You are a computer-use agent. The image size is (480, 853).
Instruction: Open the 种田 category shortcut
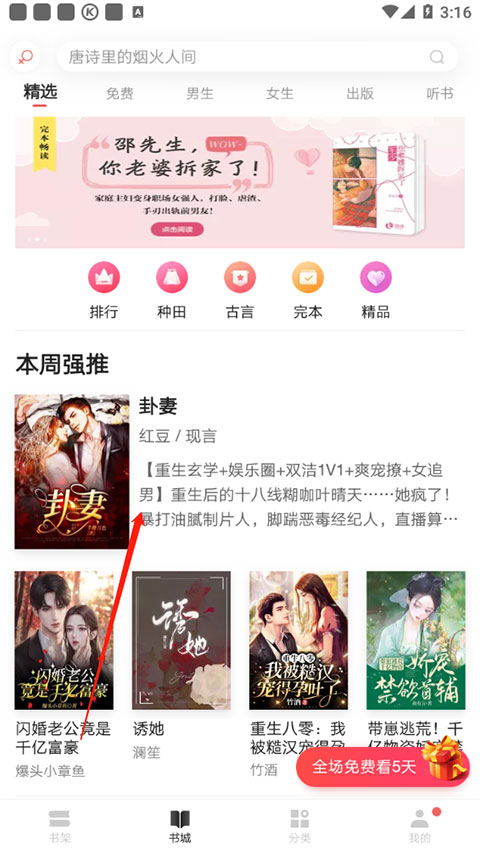tap(172, 290)
